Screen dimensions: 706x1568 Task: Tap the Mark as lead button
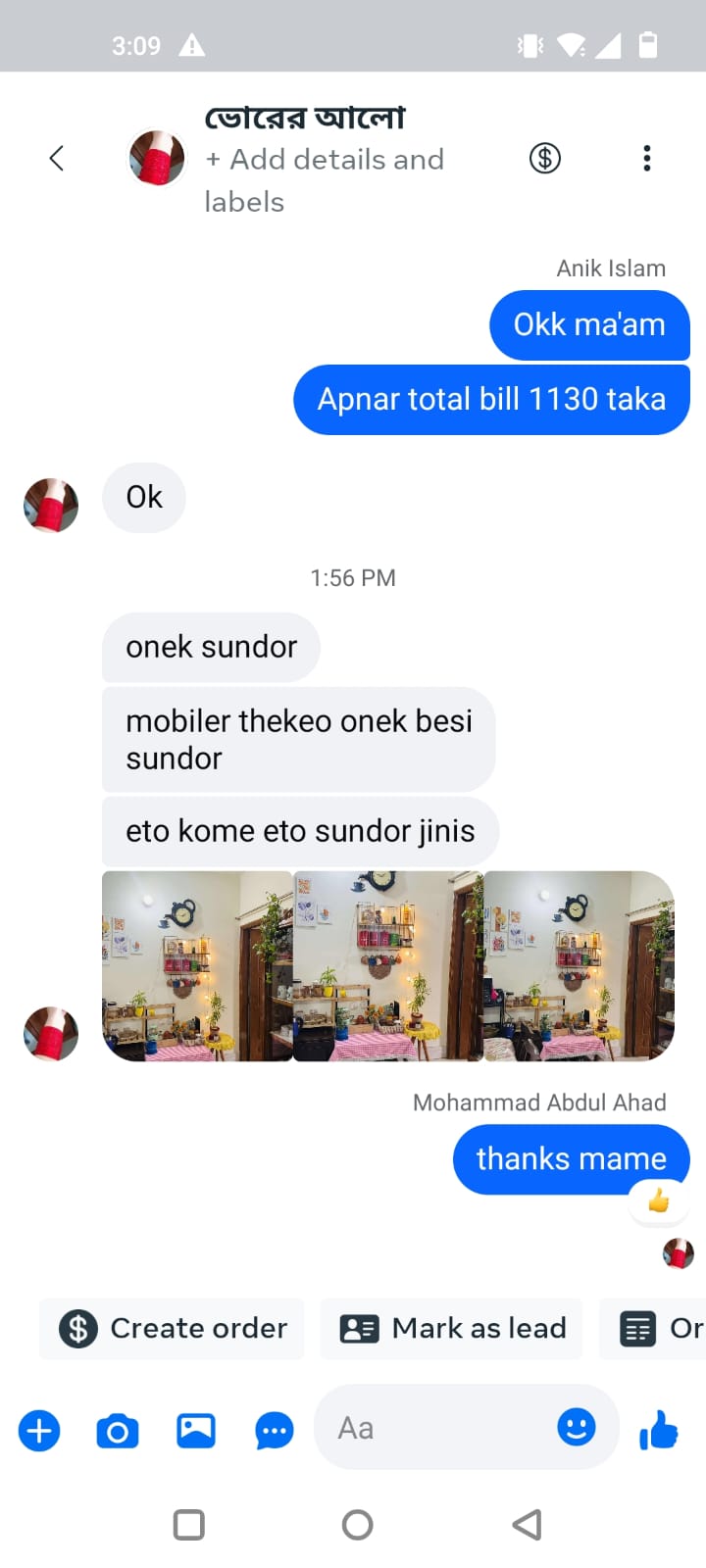[451, 1328]
